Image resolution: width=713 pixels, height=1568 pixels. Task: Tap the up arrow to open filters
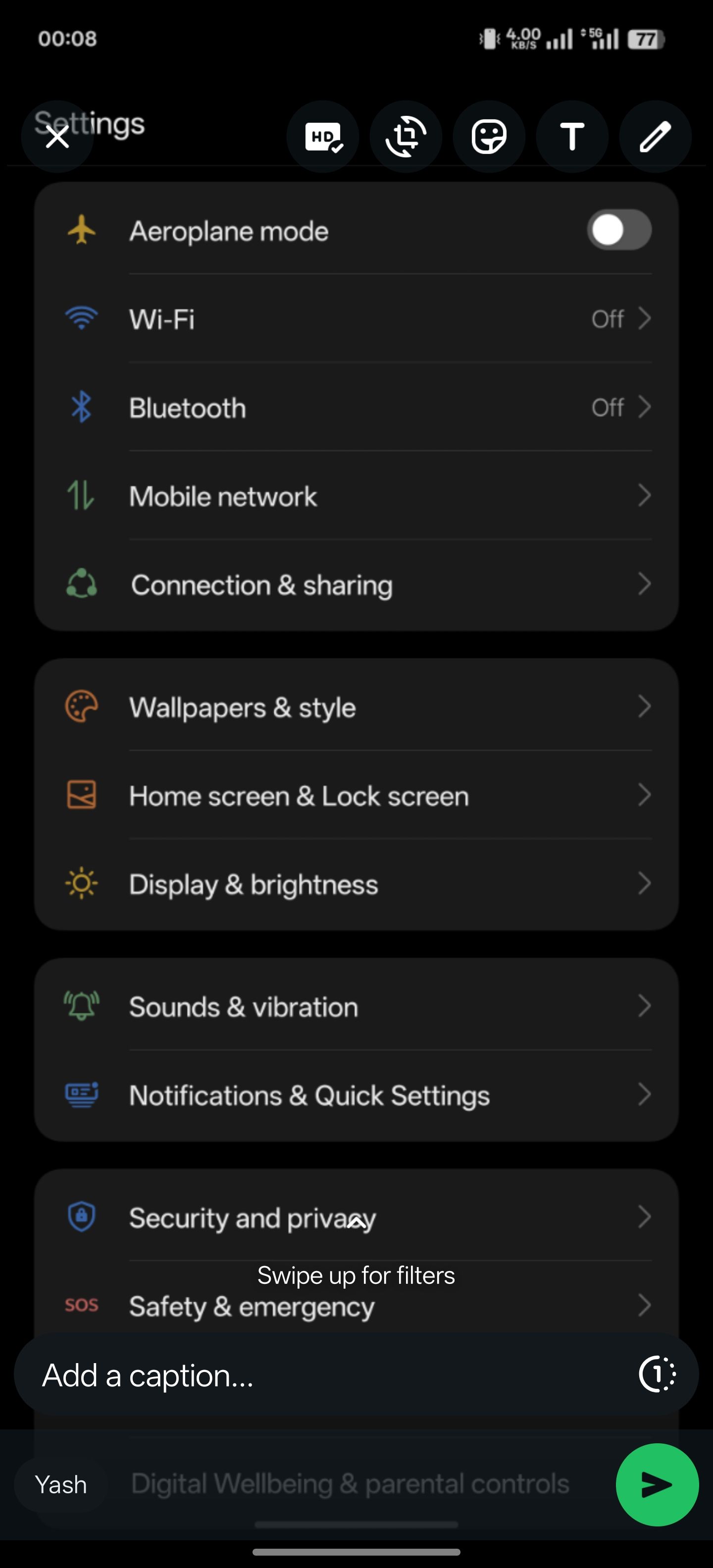(356, 1222)
